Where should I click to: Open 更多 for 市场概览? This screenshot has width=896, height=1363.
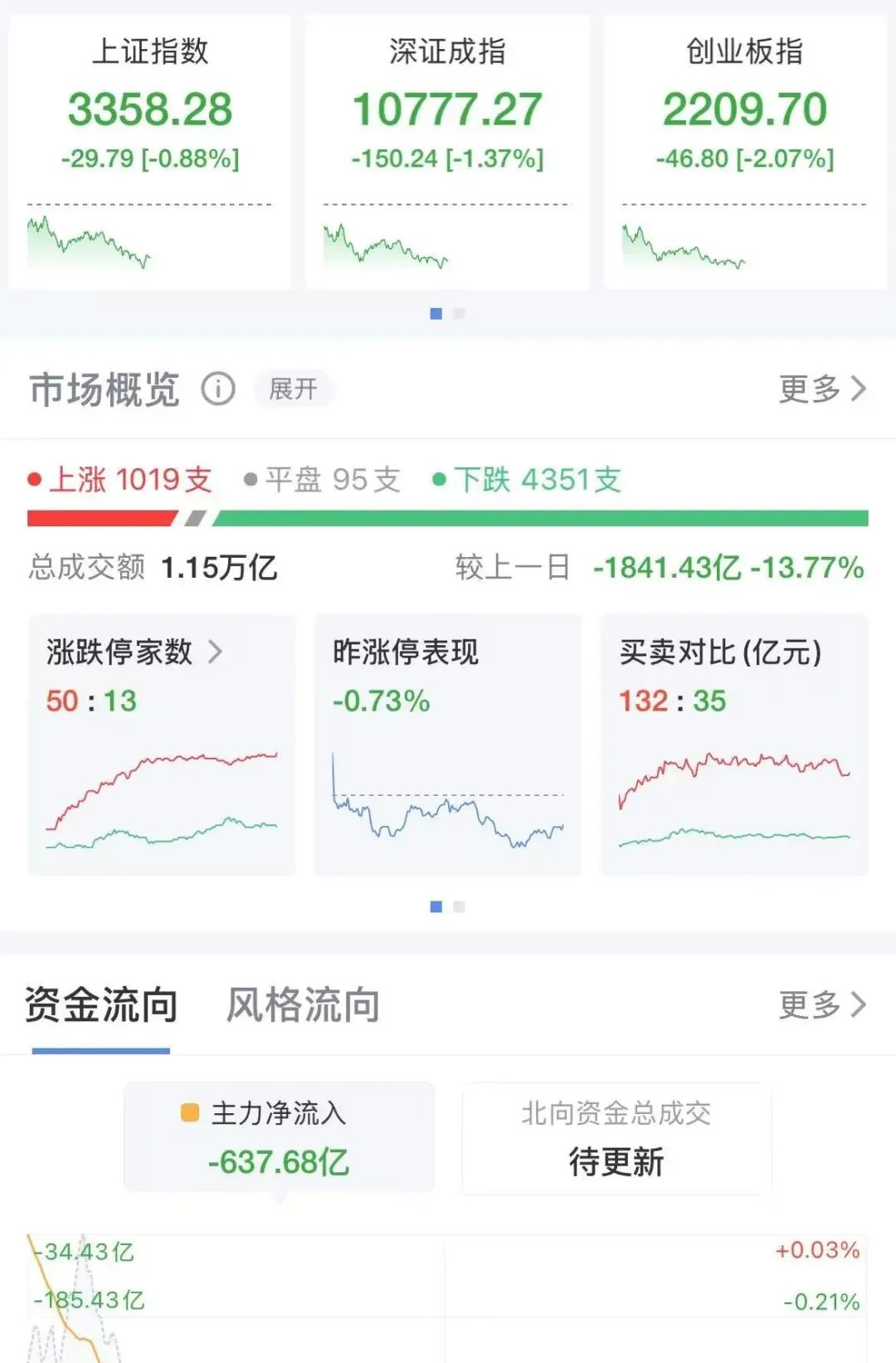tap(821, 388)
